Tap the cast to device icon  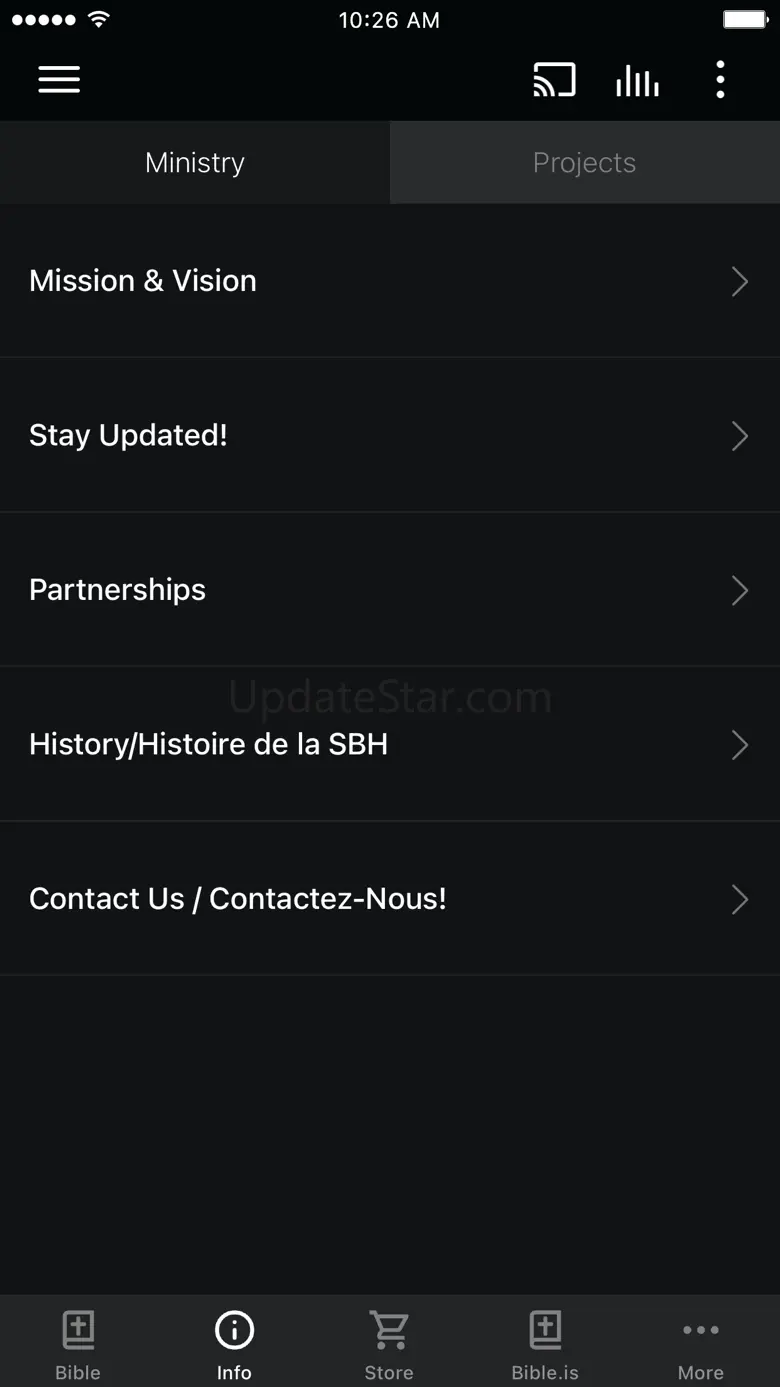point(554,80)
